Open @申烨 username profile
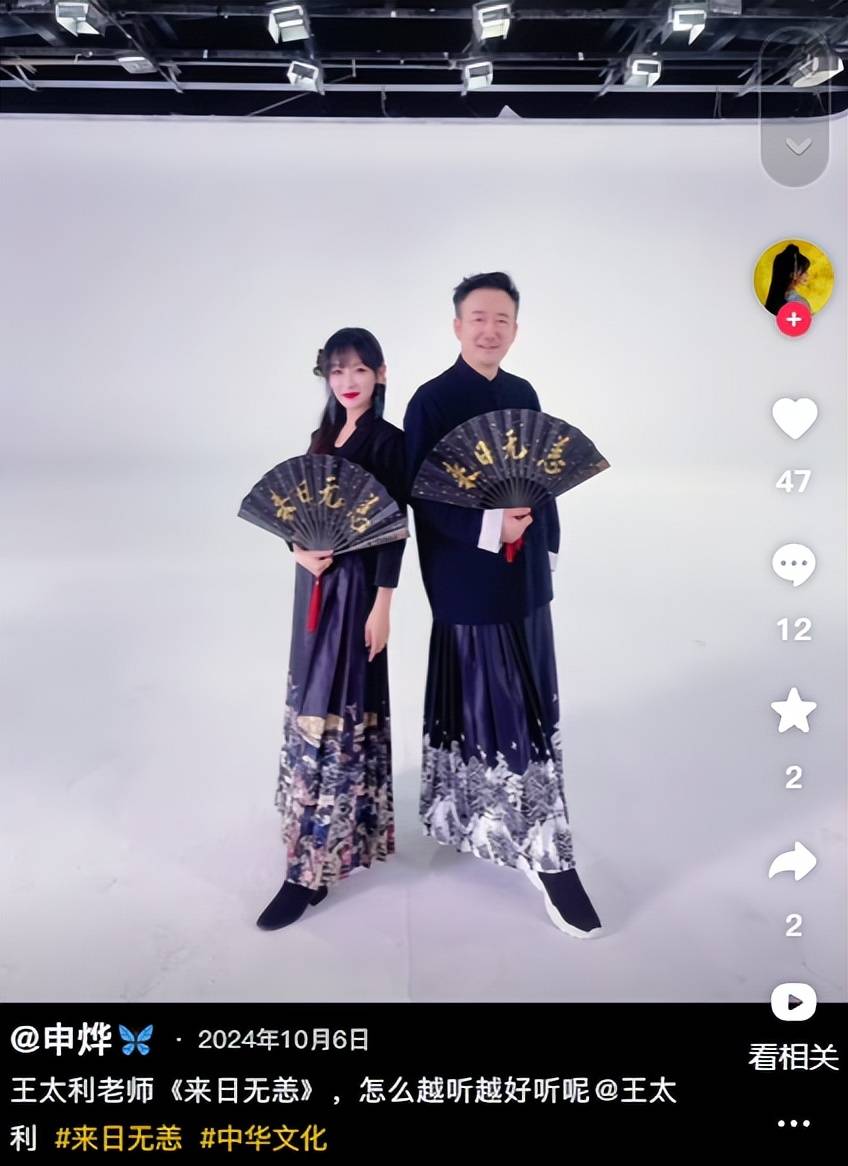 62,1040
